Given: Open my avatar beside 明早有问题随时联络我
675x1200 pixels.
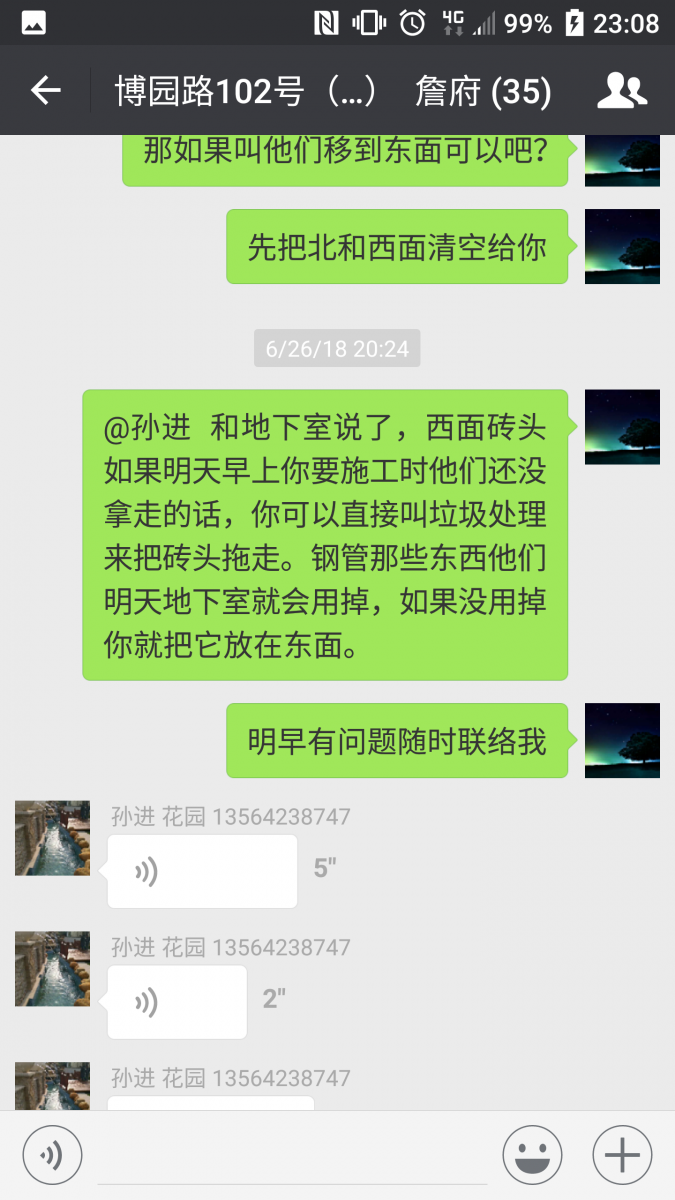Looking at the screenshot, I should point(622,740).
